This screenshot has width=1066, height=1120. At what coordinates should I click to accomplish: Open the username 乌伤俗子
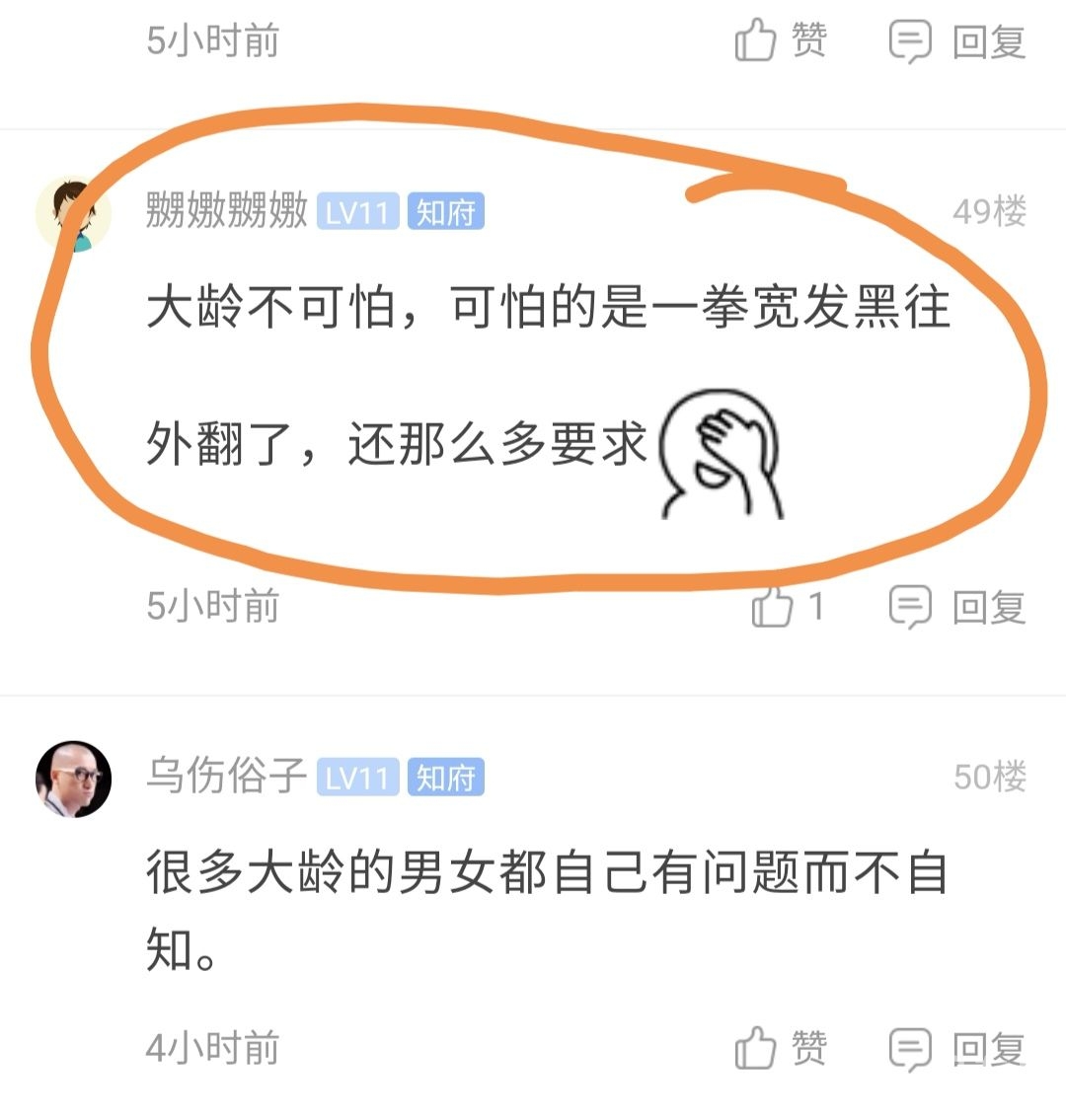(x=226, y=777)
